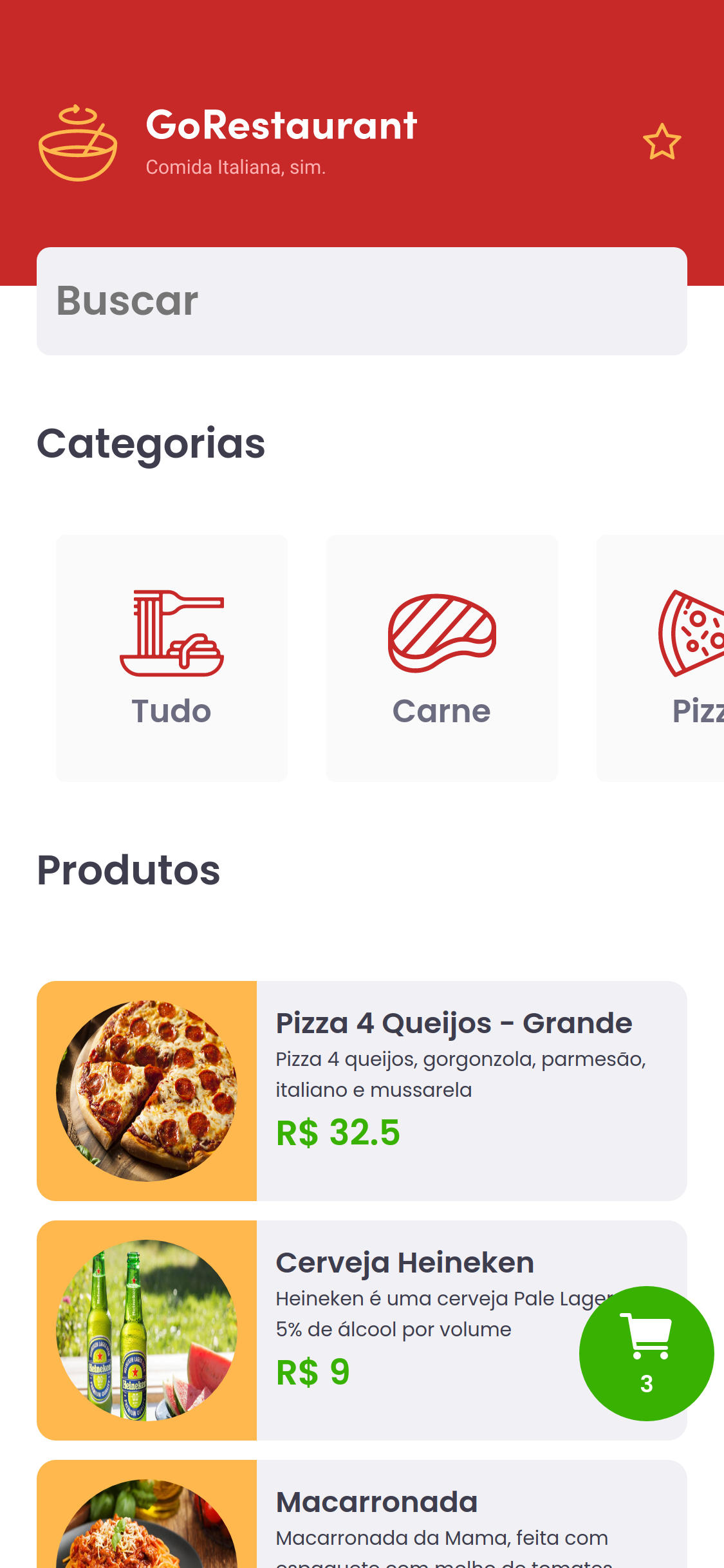The height and width of the screenshot is (1568, 724).
Task: Click the steak icon in the Carne category
Action: [x=441, y=634]
